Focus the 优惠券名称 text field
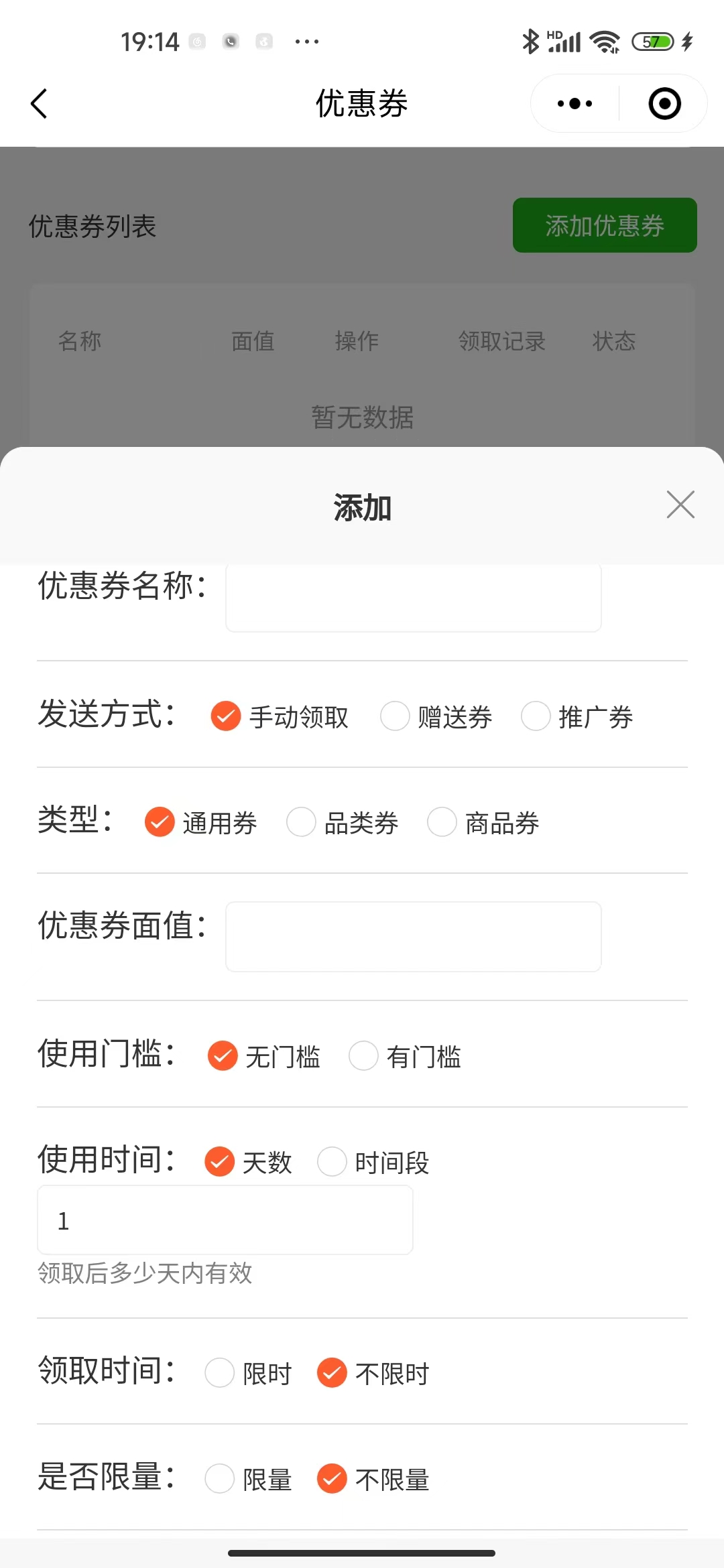Image resolution: width=724 pixels, height=1568 pixels. (x=414, y=596)
